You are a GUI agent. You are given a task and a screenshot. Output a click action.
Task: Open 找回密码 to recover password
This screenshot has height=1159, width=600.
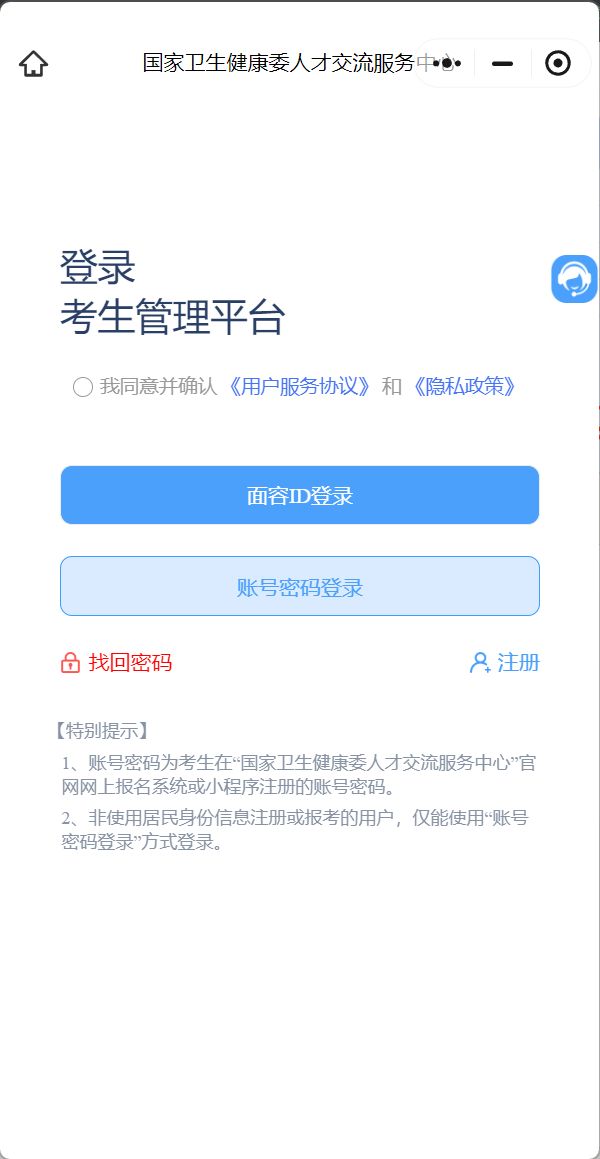click(116, 662)
